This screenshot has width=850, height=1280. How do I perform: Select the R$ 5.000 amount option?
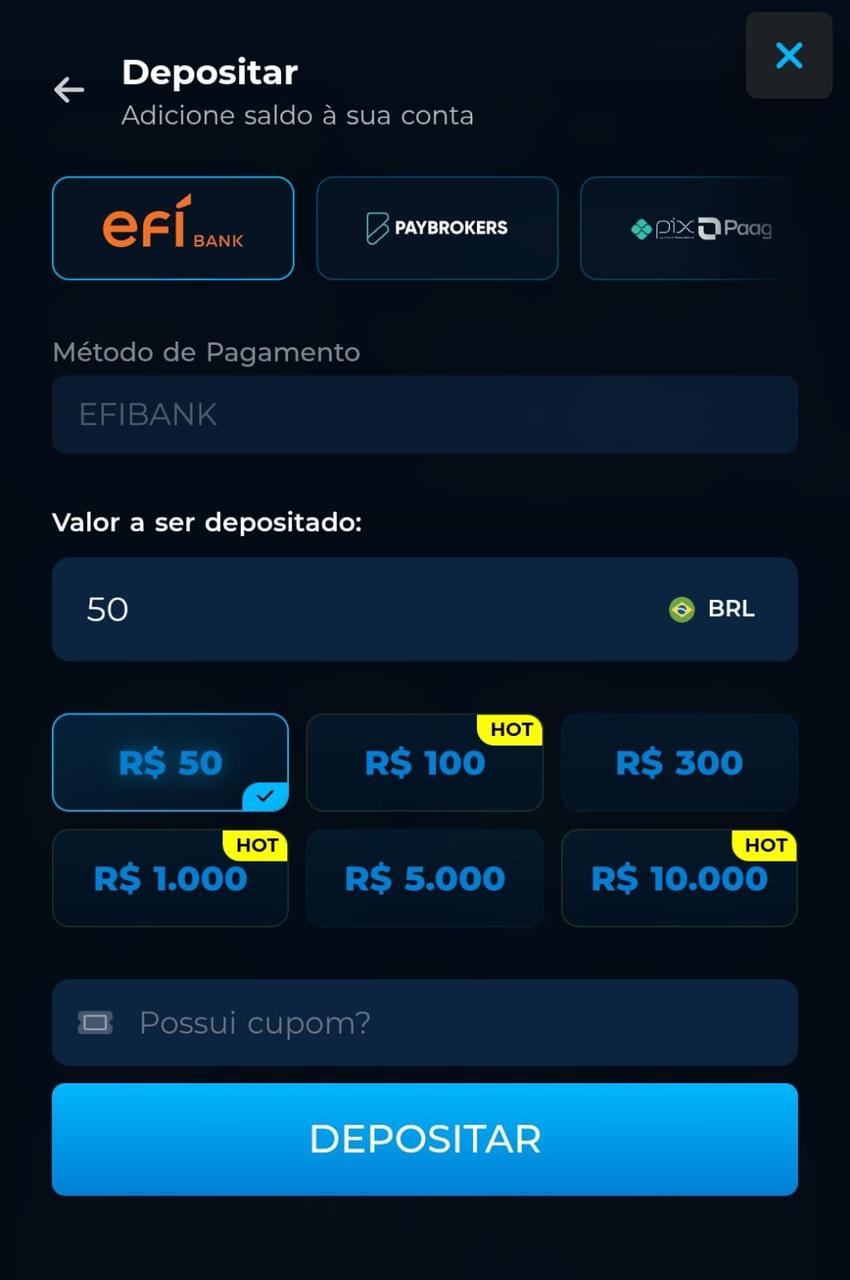coord(424,878)
